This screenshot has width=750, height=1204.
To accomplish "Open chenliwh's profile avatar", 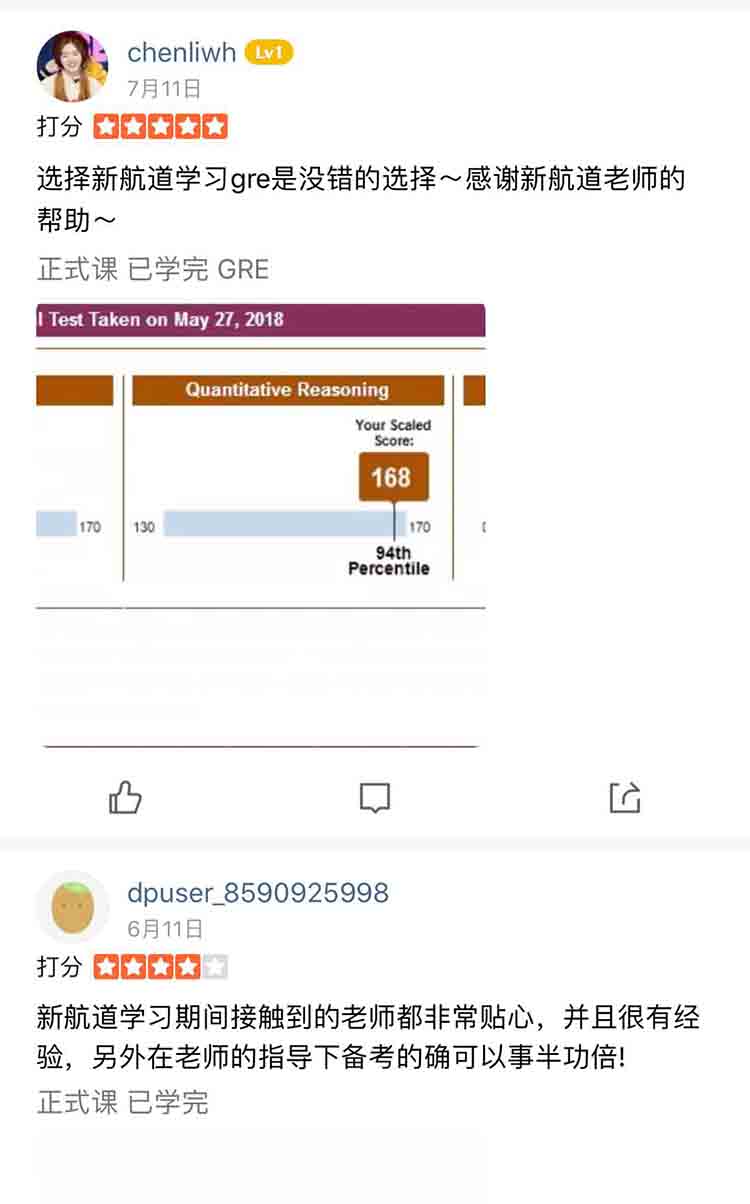I will tap(72, 67).
